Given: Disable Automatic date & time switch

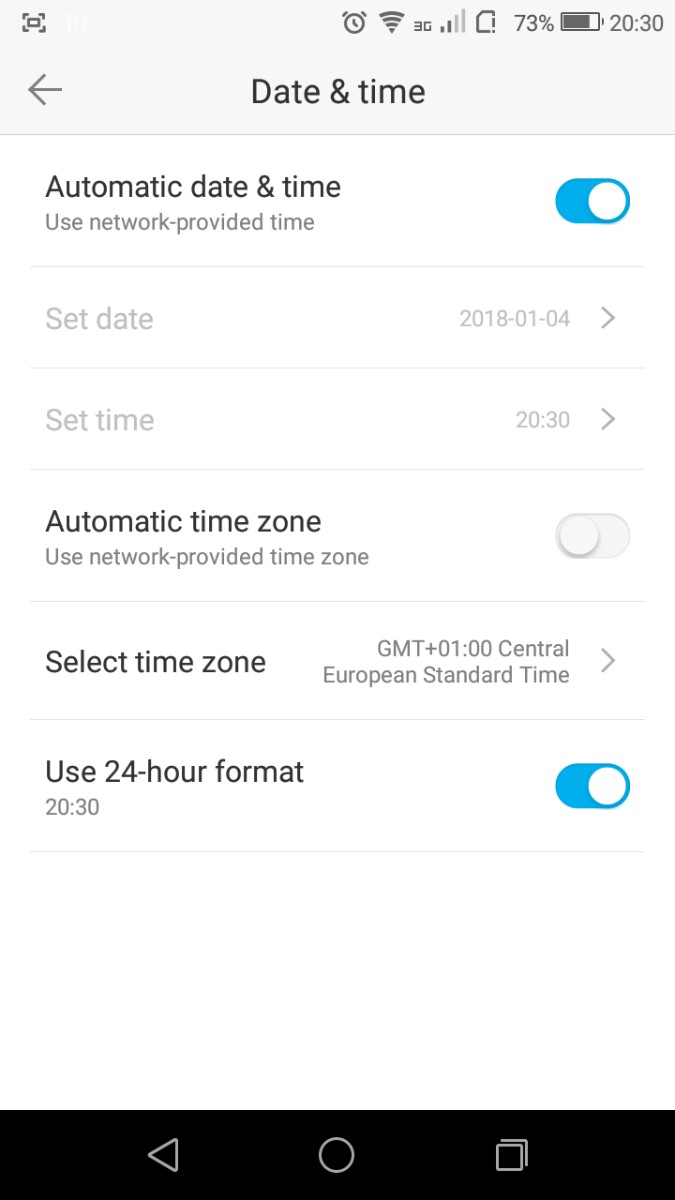Looking at the screenshot, I should coord(592,201).
